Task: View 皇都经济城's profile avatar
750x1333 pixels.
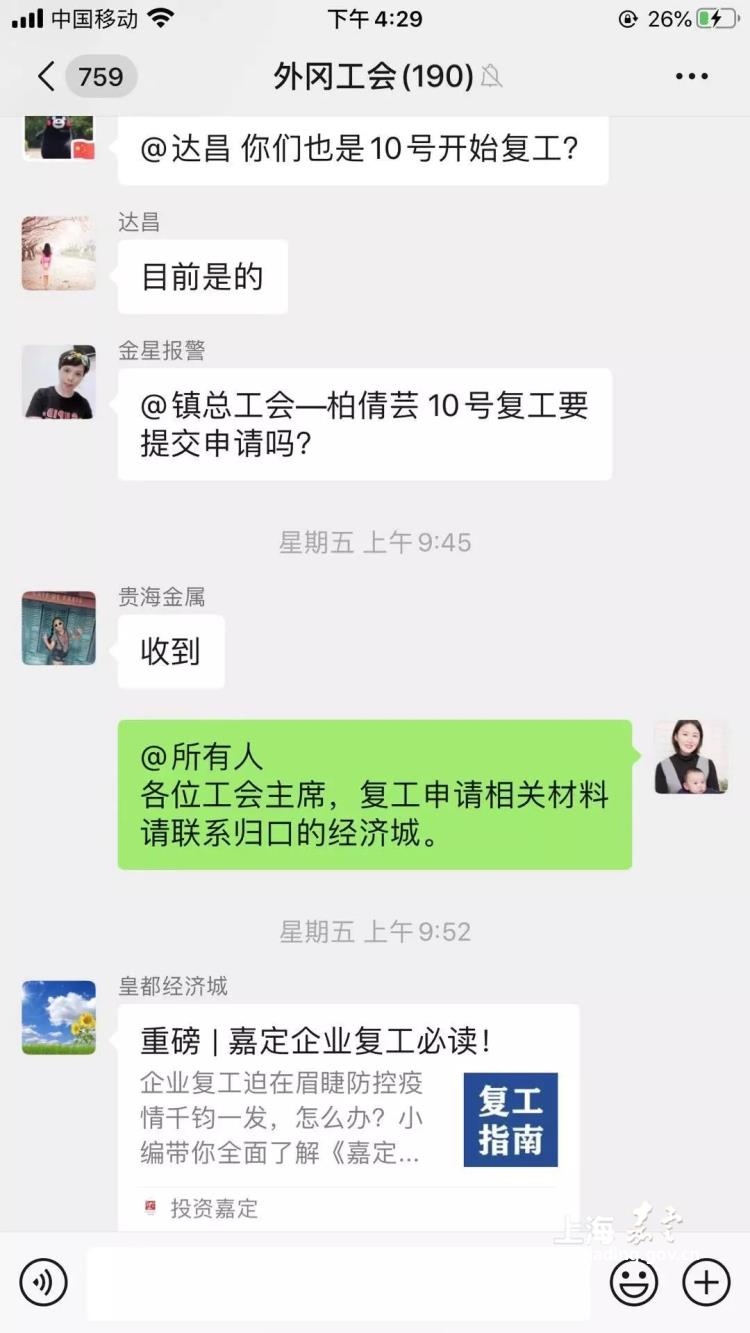Action: (x=59, y=1017)
